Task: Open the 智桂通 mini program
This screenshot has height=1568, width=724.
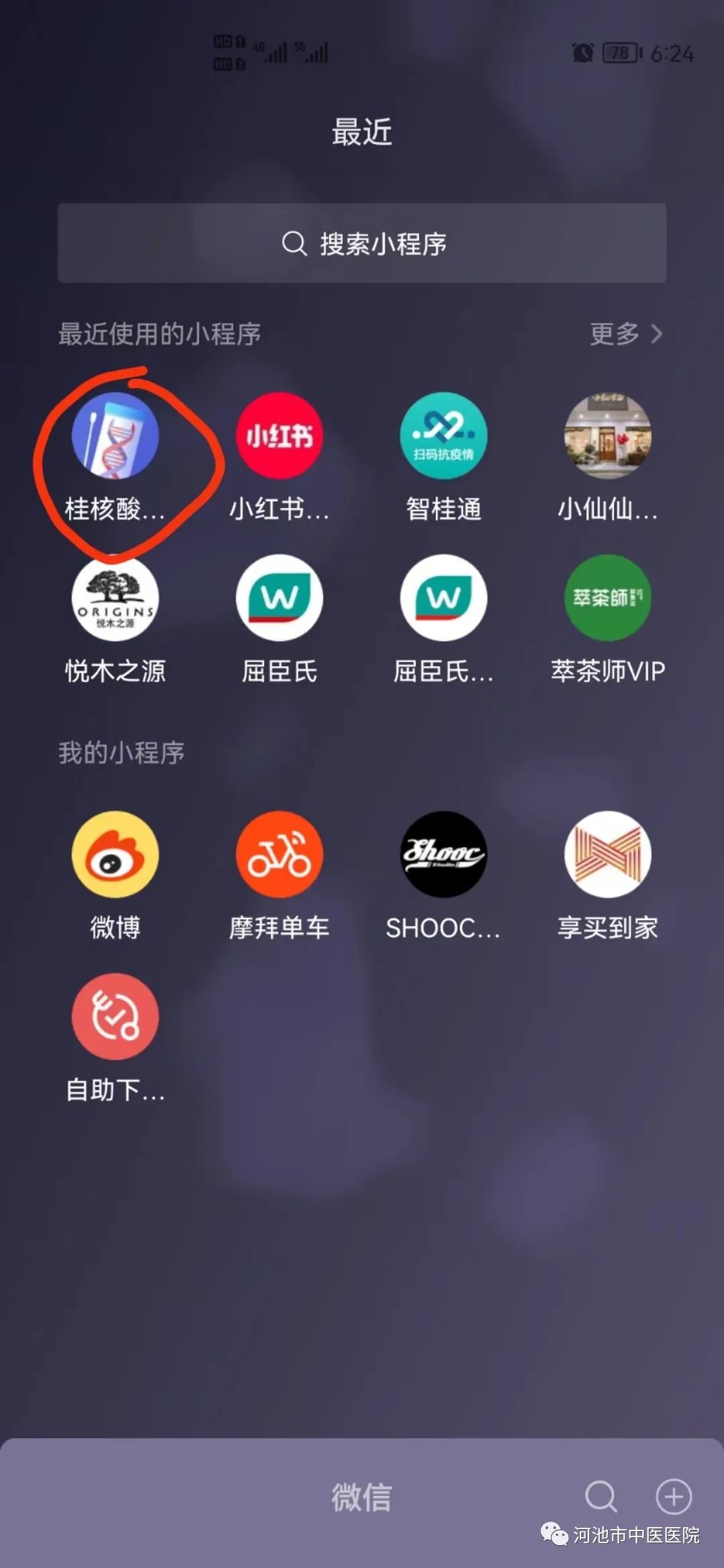Action: point(443,436)
